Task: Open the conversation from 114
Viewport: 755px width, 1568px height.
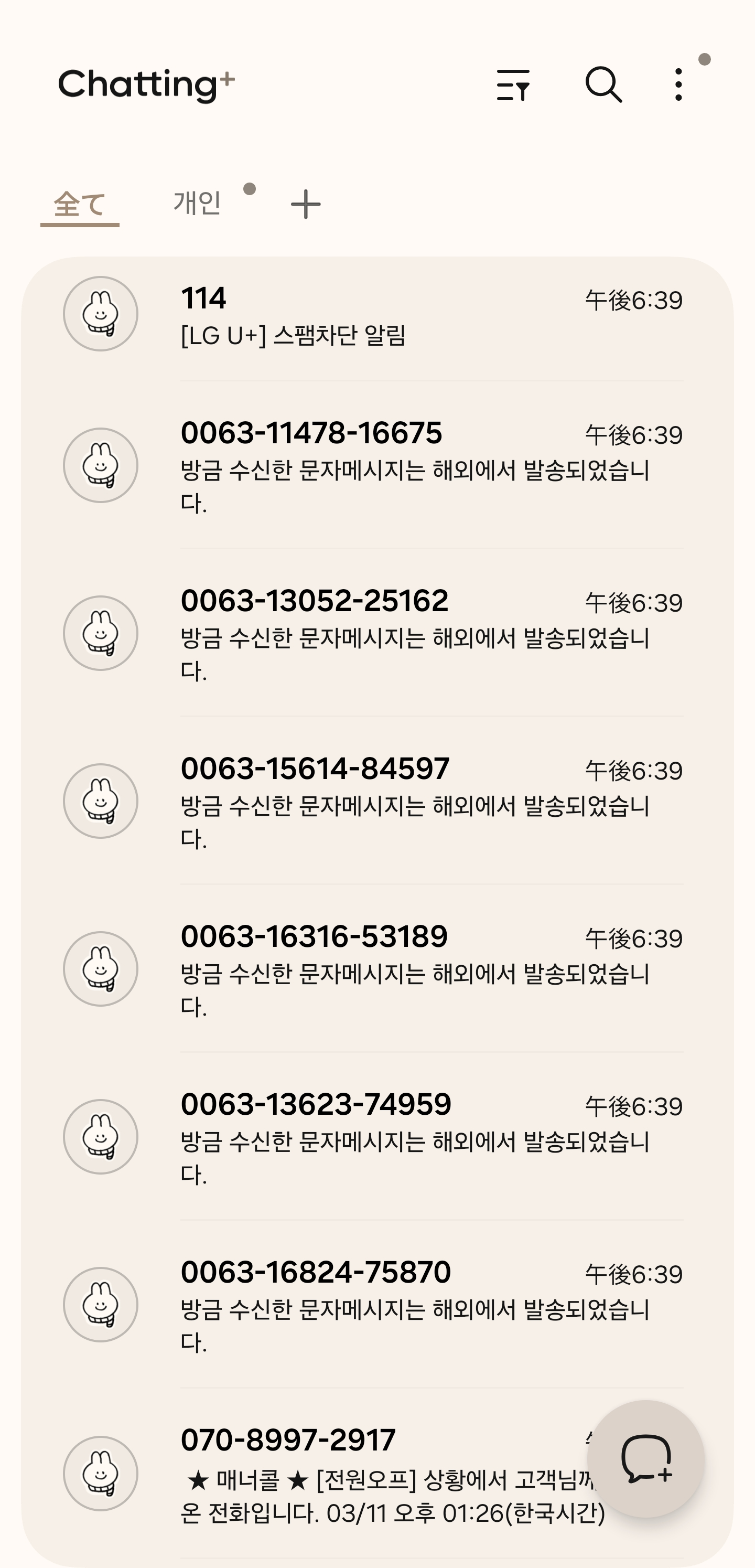Action: pyautogui.click(x=377, y=315)
